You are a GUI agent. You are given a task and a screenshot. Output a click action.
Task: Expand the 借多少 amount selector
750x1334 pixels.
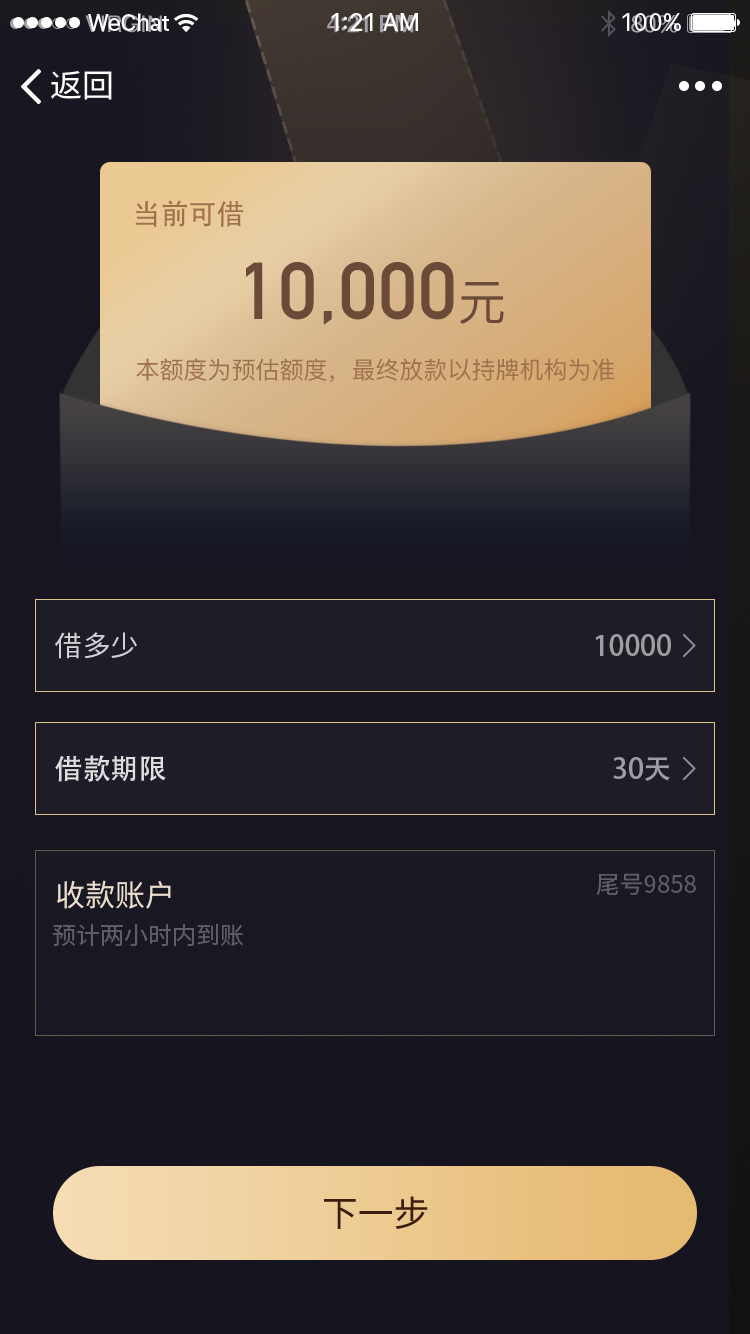click(x=375, y=646)
